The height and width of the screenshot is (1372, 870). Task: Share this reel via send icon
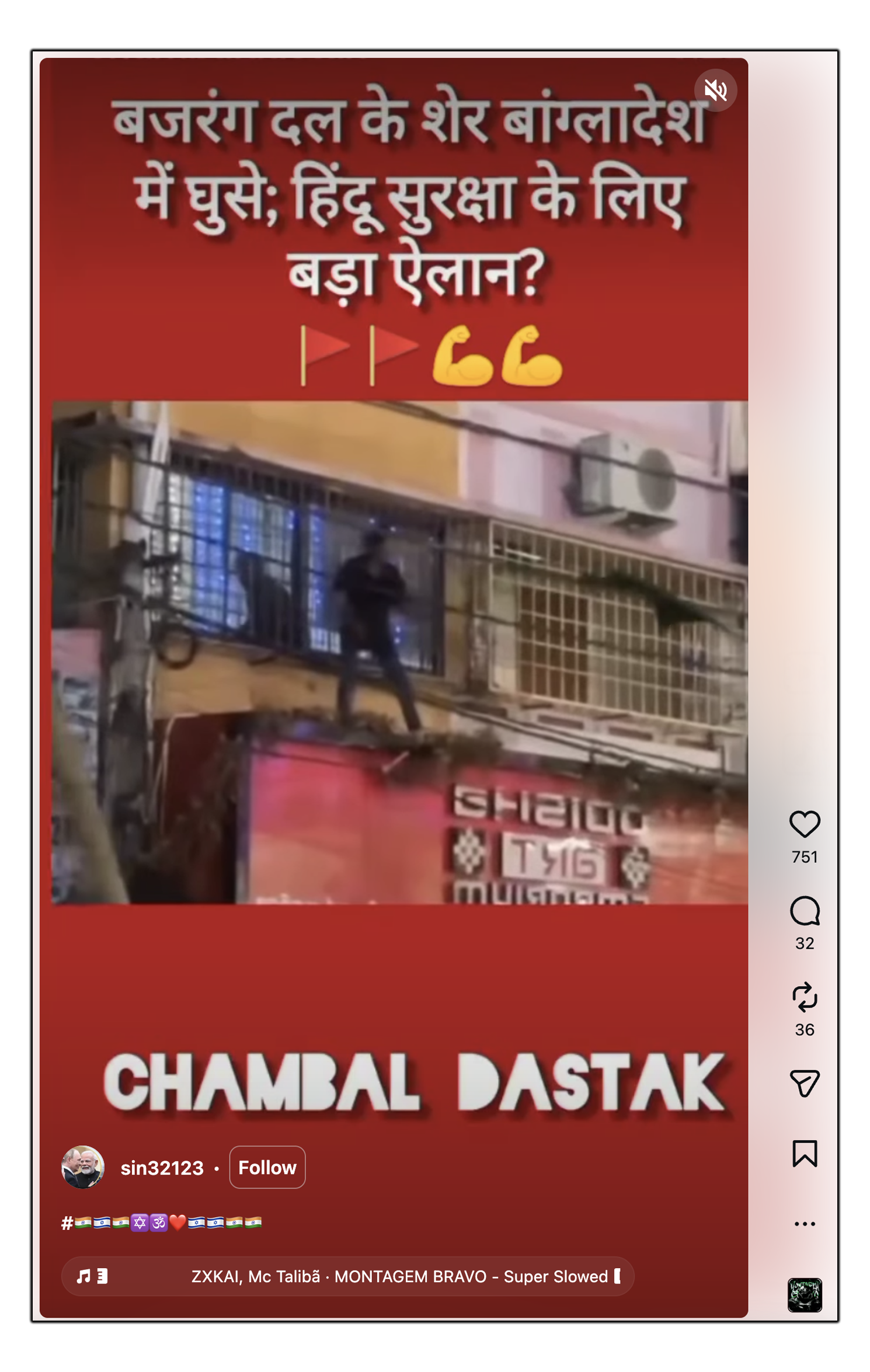coord(805,1083)
